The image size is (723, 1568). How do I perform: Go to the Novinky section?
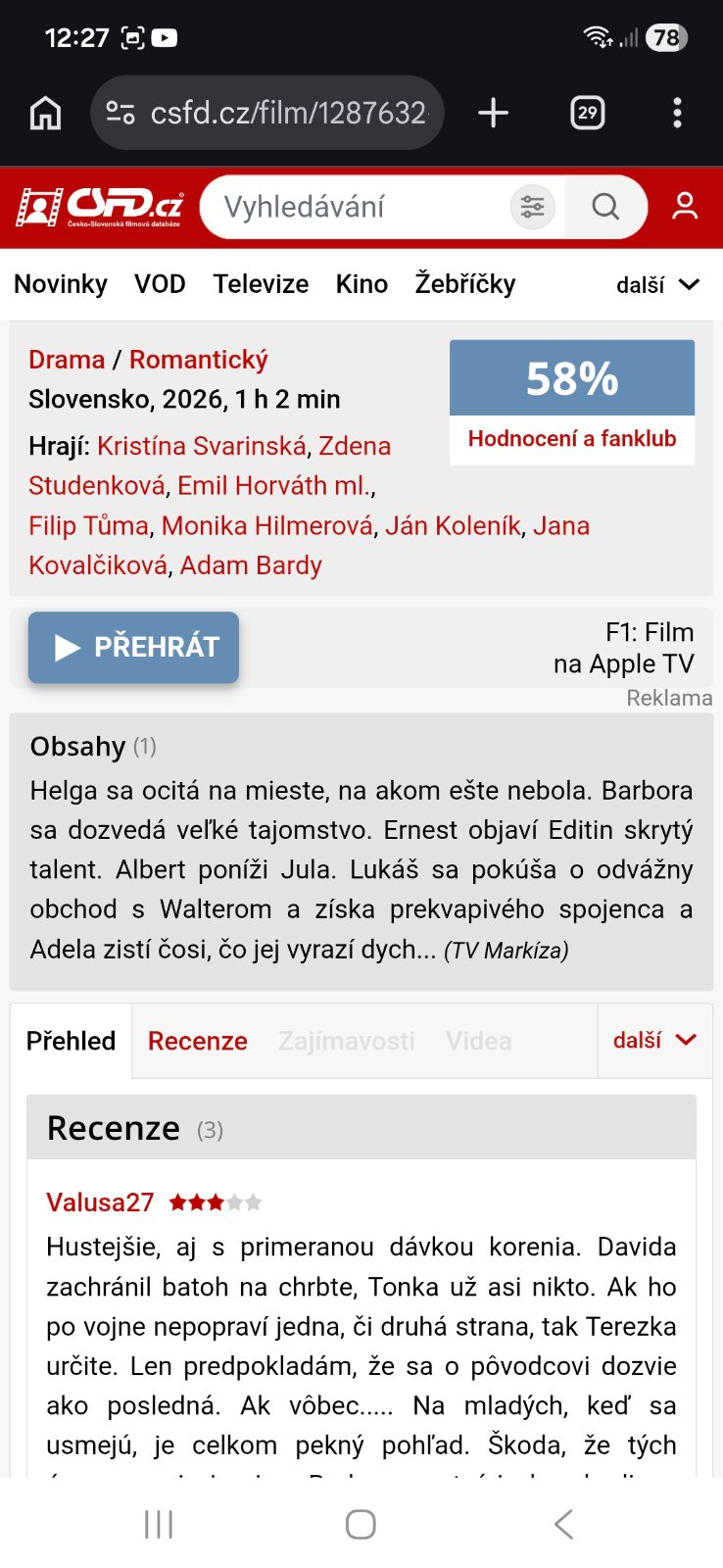[61, 284]
